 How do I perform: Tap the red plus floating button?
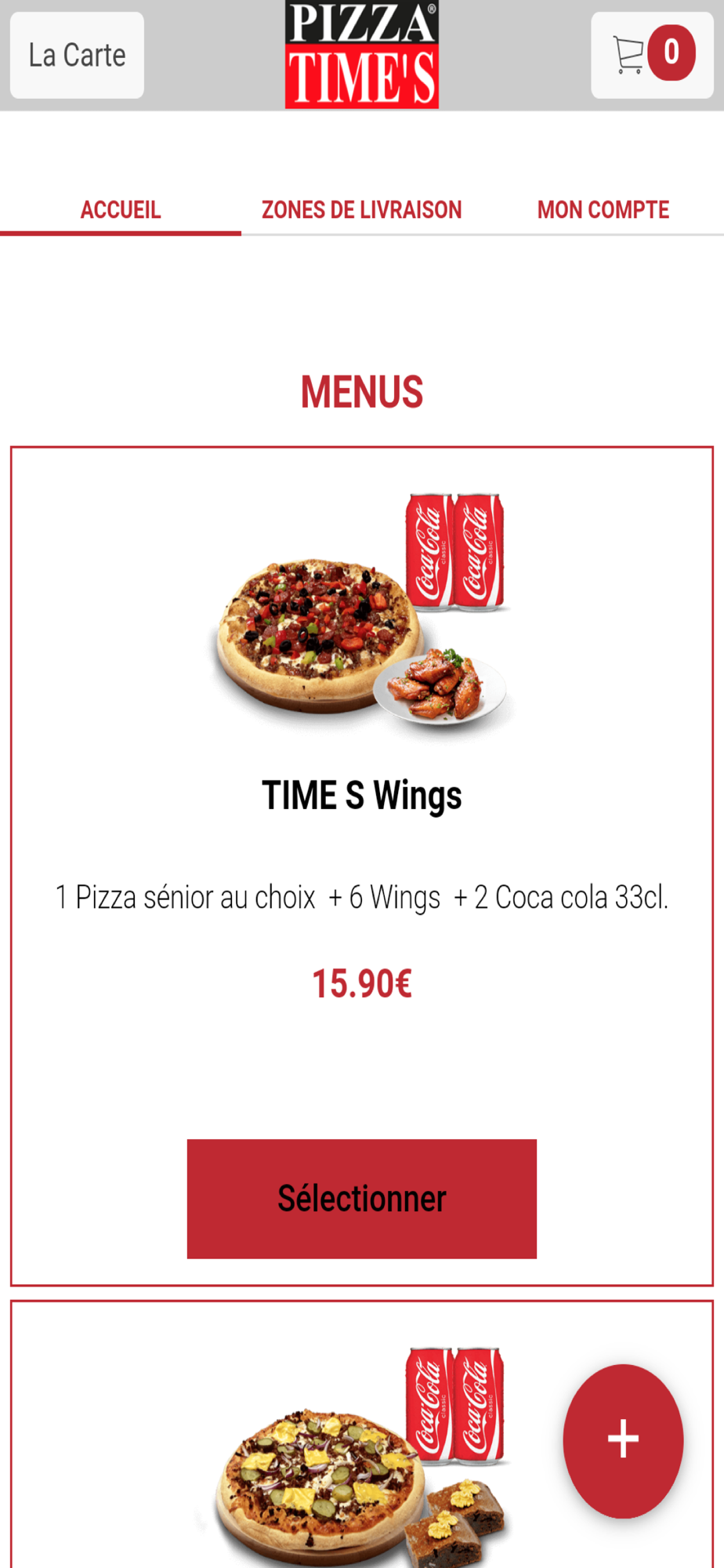pyautogui.click(x=623, y=1440)
